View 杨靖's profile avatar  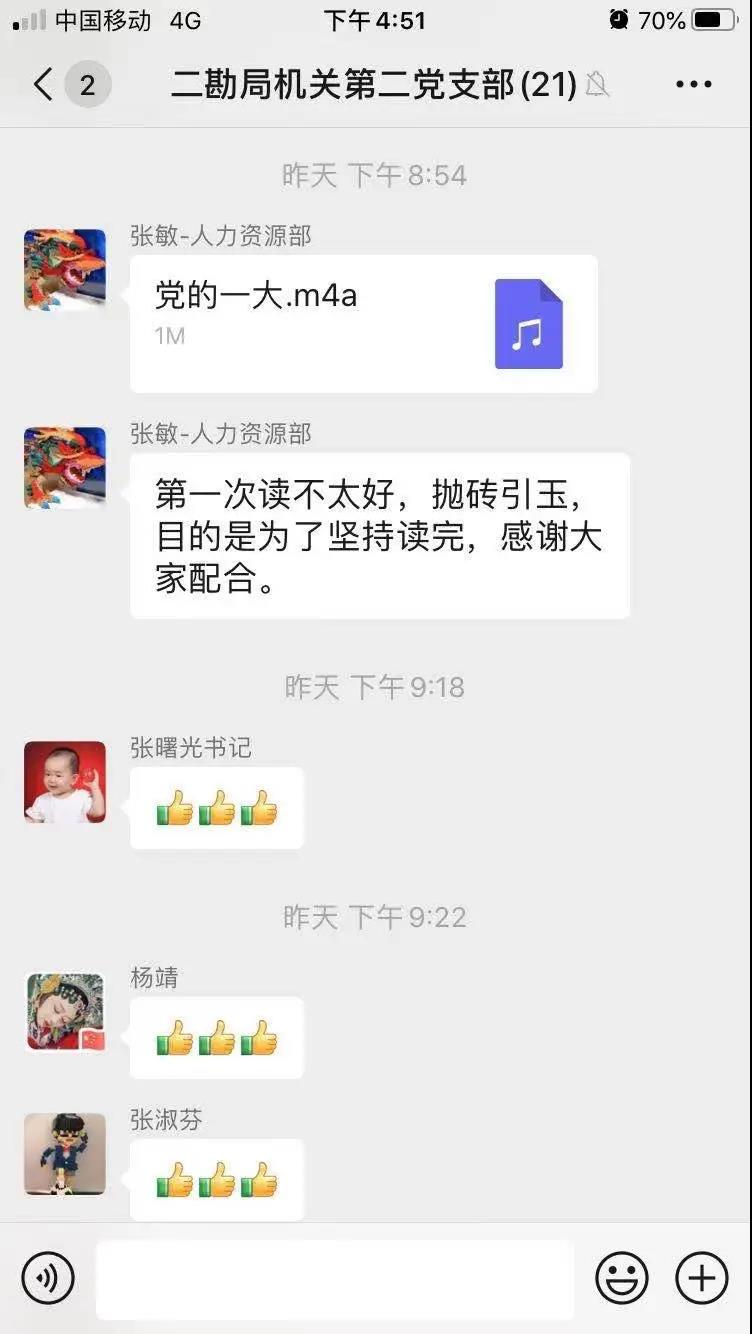pos(65,1012)
